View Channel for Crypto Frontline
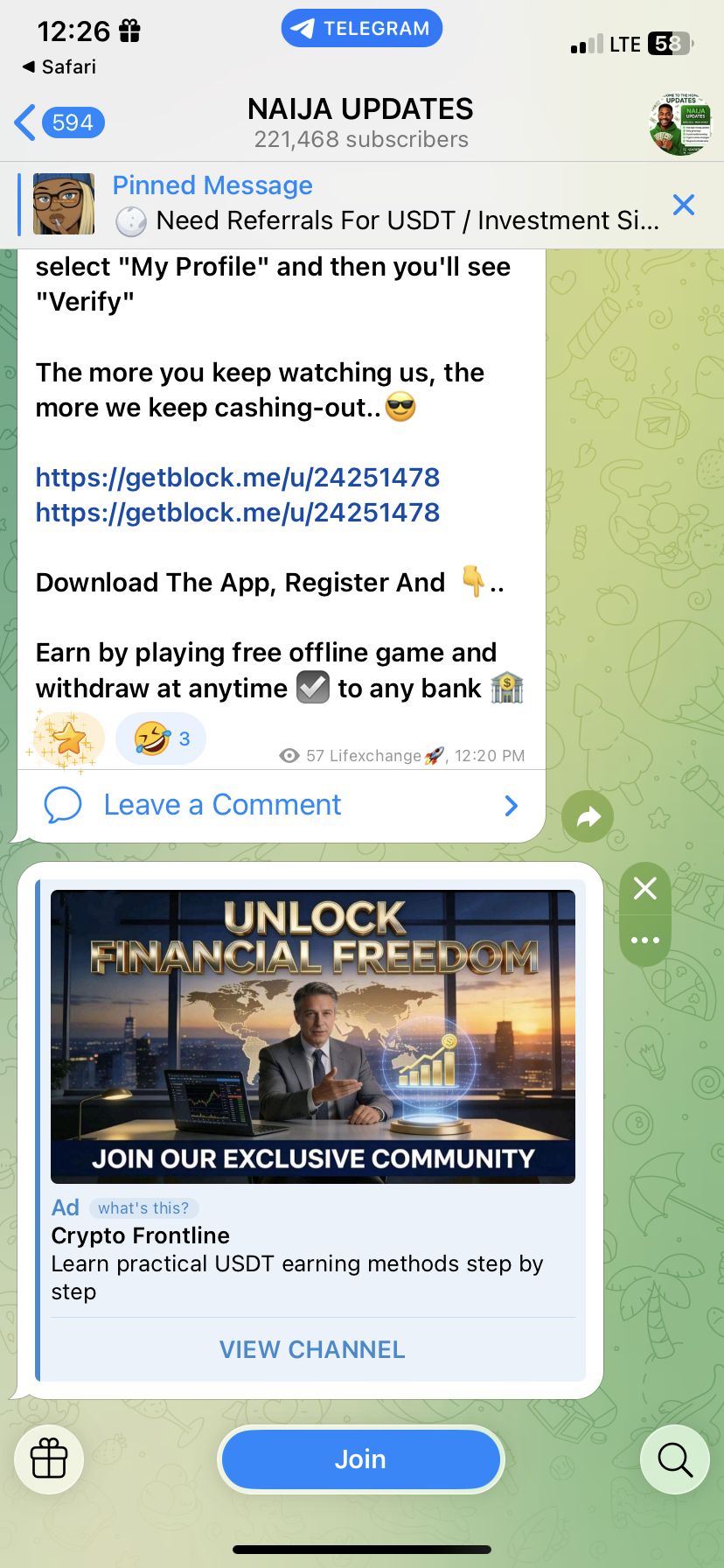 click(312, 1349)
